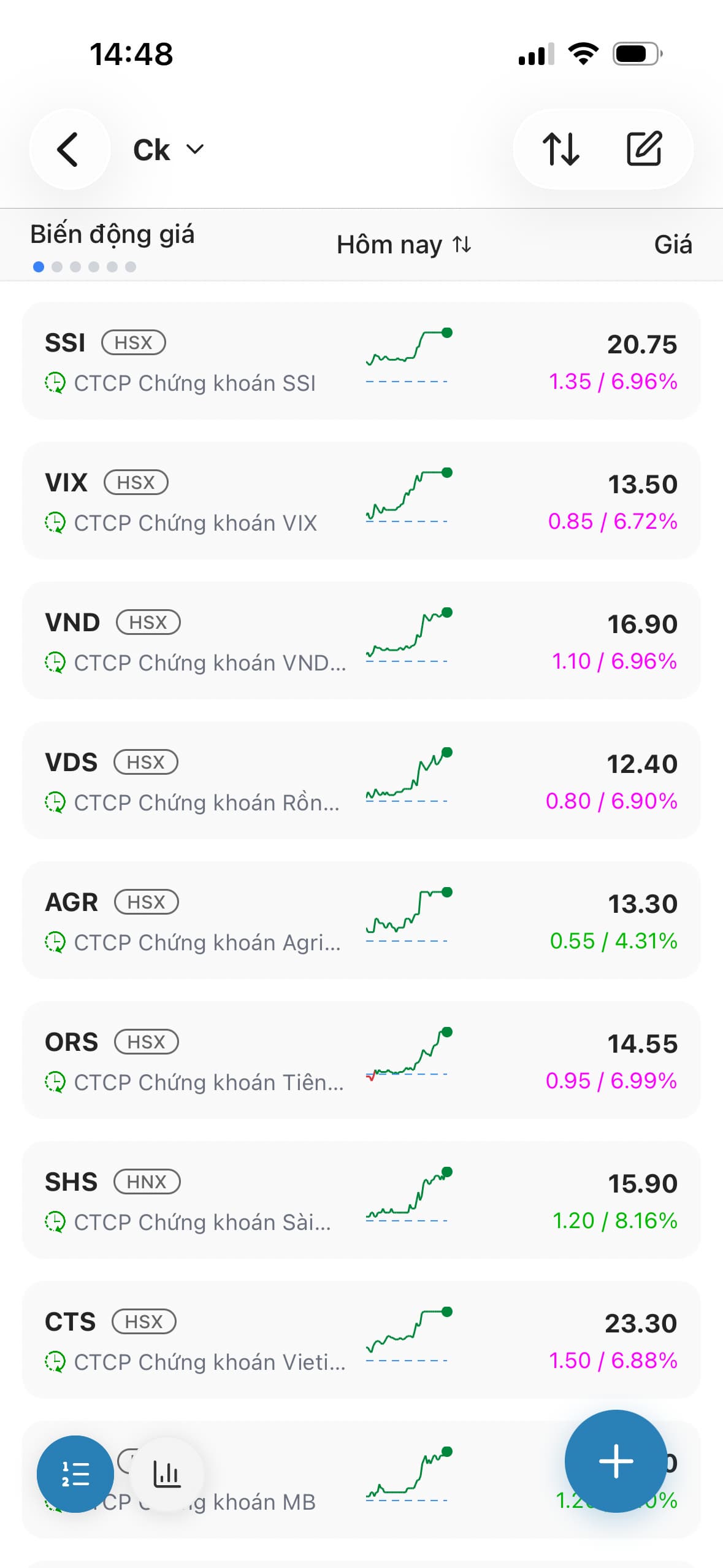The width and height of the screenshot is (723, 1568).
Task: Select the VDS stock card
Action: [x=361, y=780]
